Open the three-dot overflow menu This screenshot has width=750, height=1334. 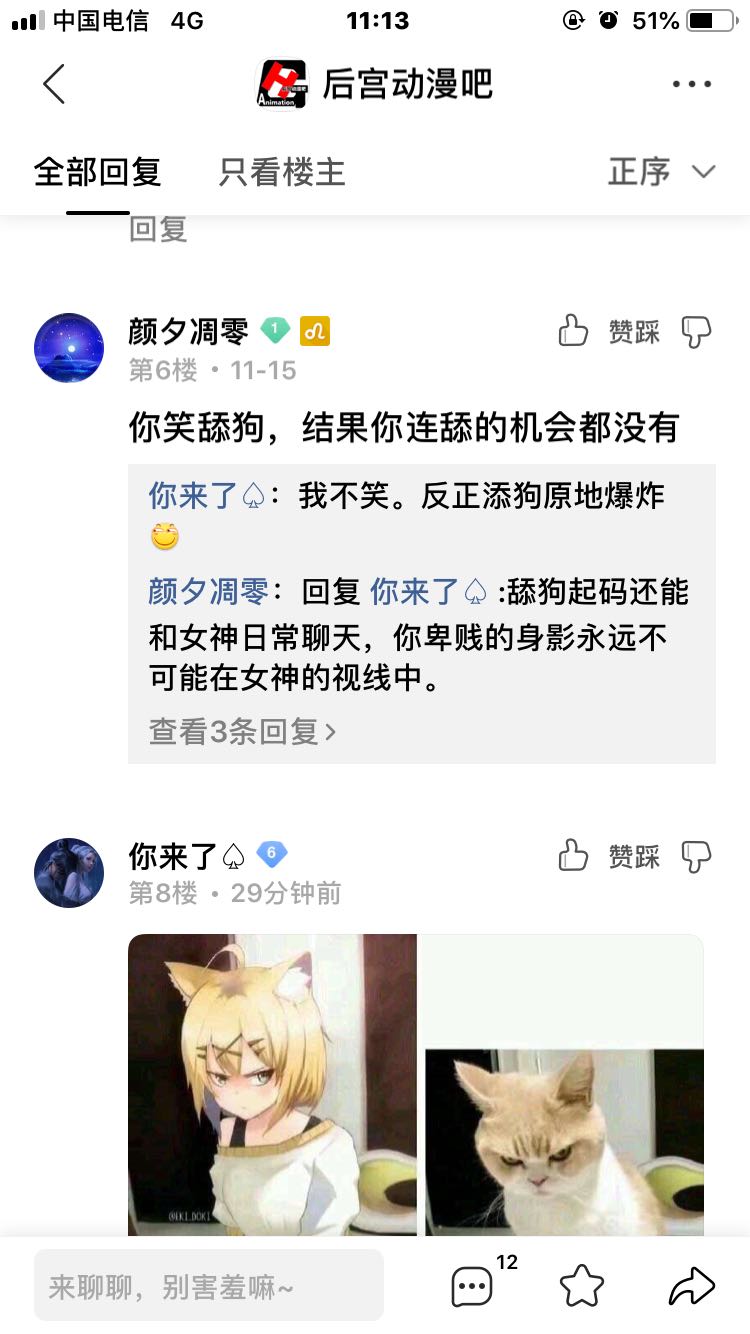[692, 84]
